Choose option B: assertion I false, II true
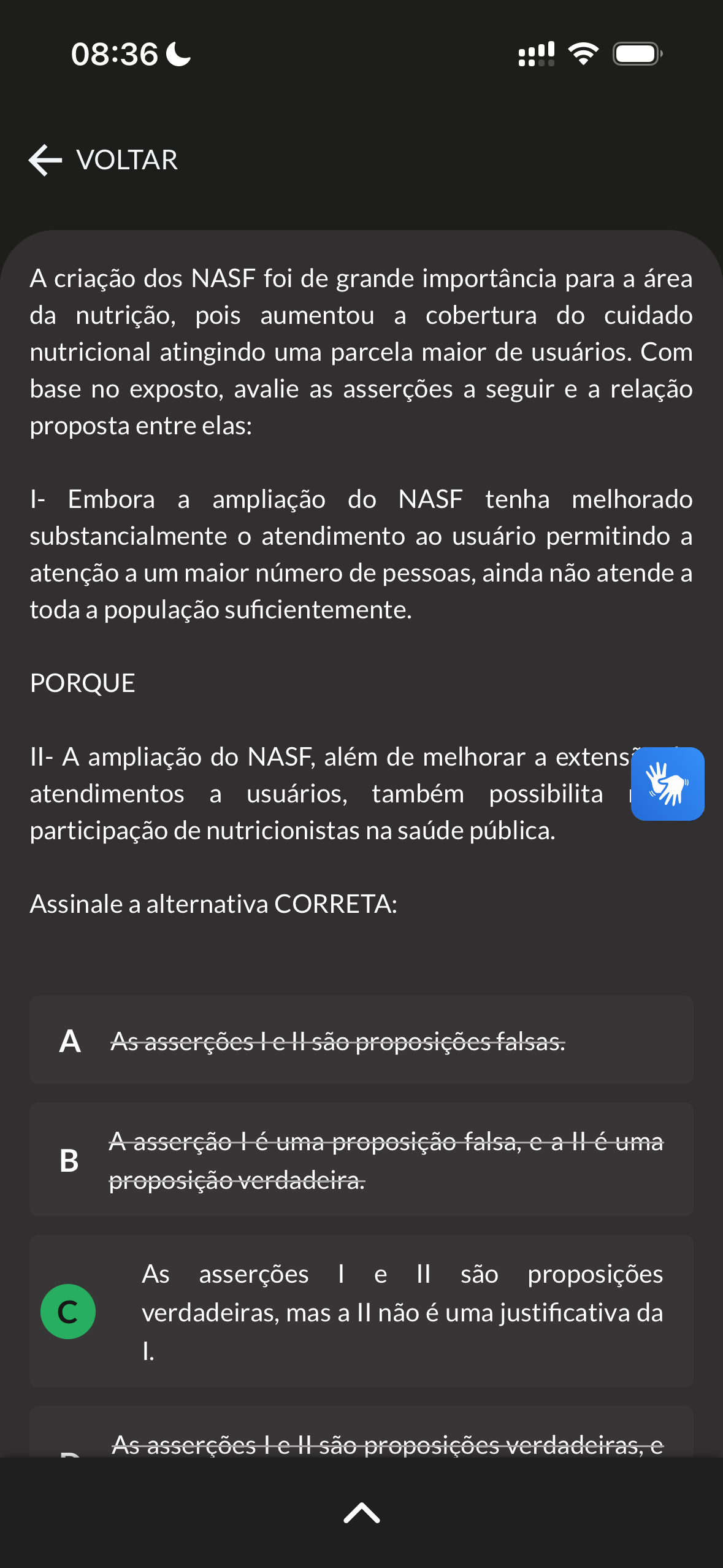 click(x=361, y=1160)
